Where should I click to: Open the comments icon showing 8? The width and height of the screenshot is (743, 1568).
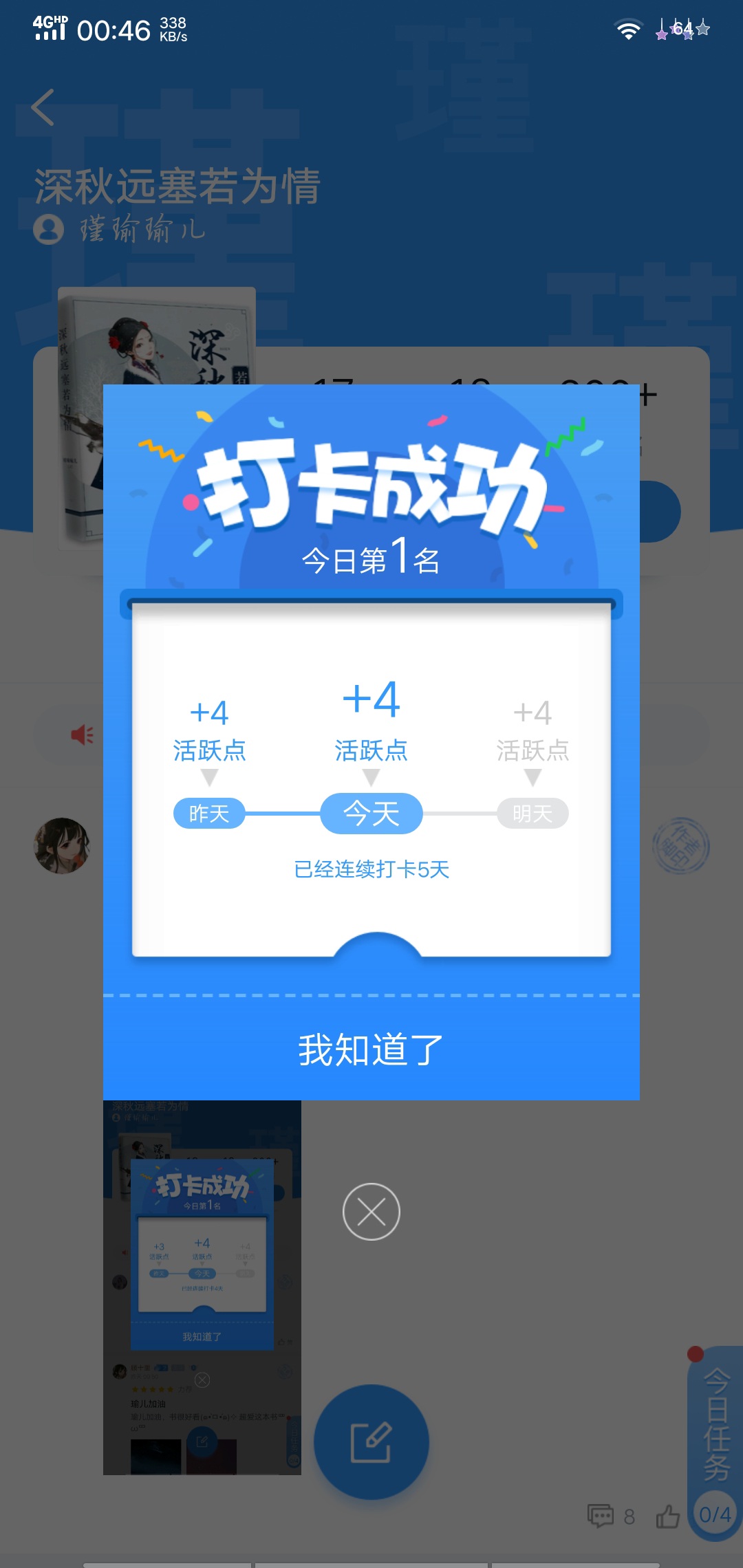[x=601, y=1516]
